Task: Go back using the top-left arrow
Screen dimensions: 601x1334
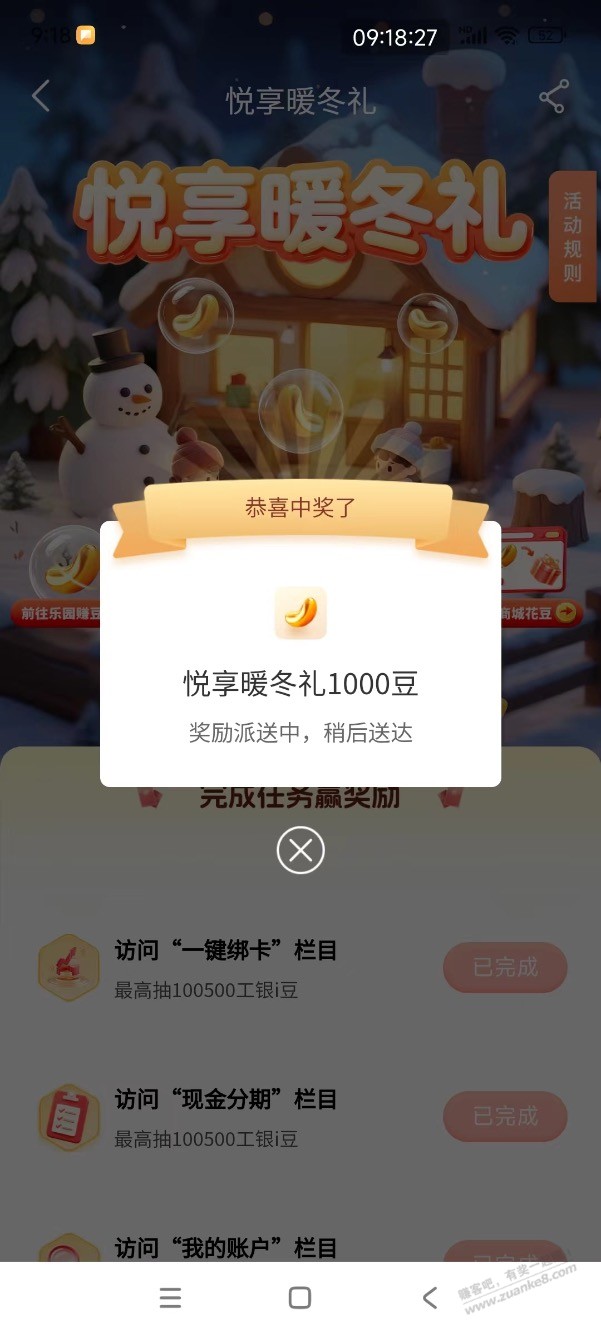Action: (x=41, y=97)
